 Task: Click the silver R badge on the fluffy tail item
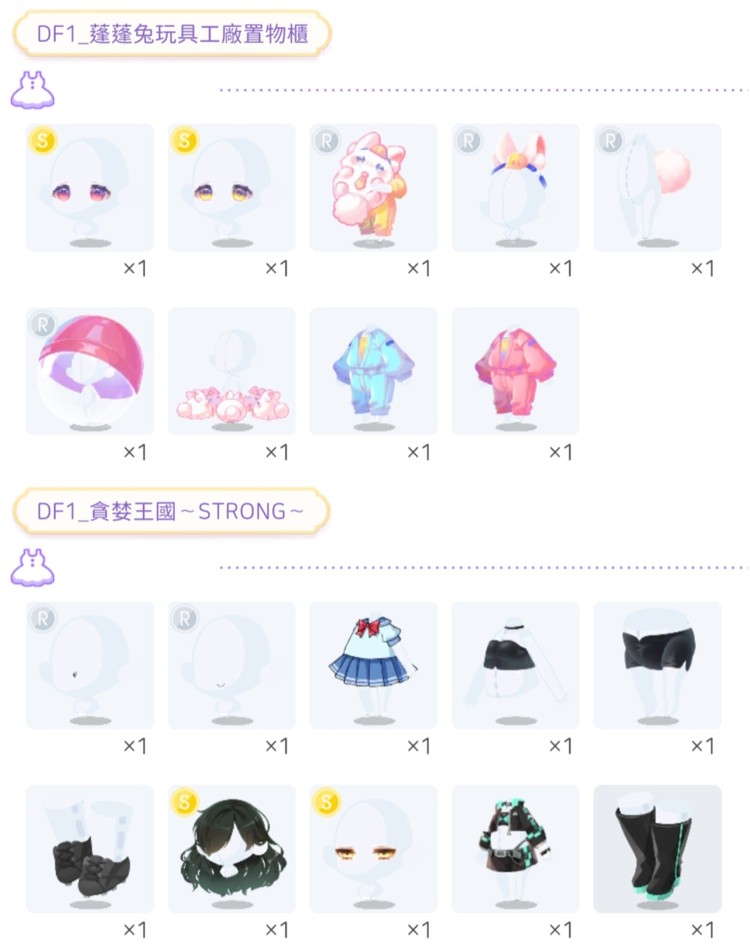tap(608, 141)
